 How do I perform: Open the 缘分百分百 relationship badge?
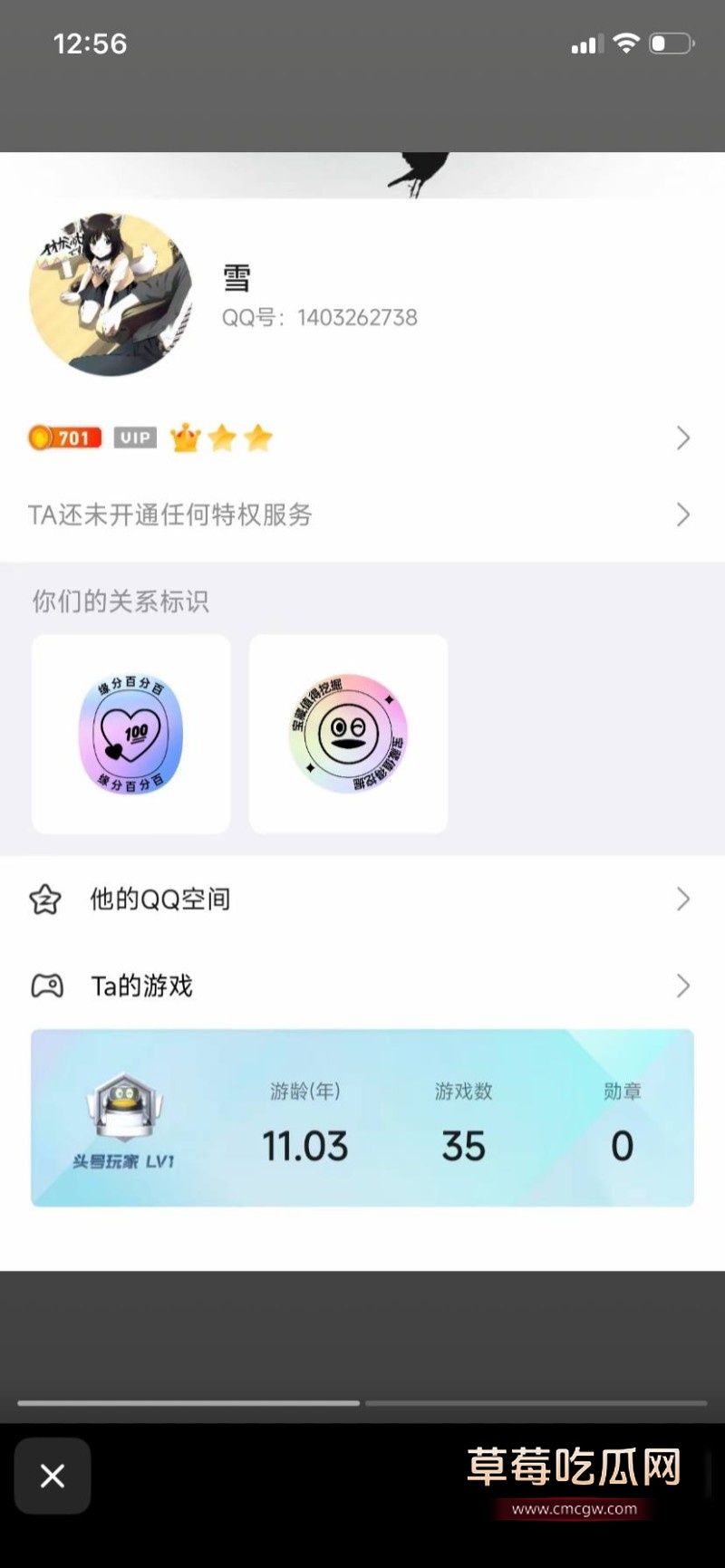(x=130, y=734)
